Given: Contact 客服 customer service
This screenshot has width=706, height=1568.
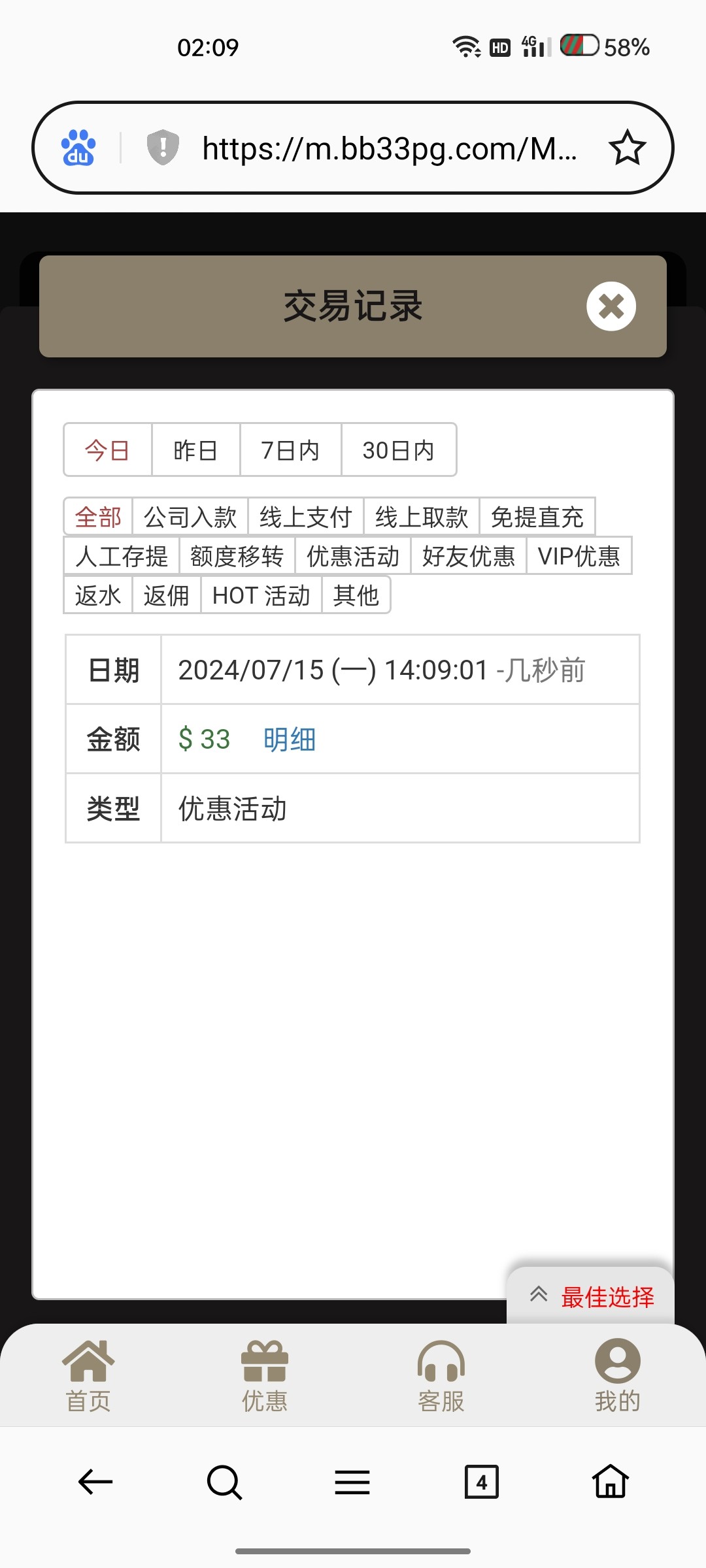Looking at the screenshot, I should click(x=441, y=1375).
